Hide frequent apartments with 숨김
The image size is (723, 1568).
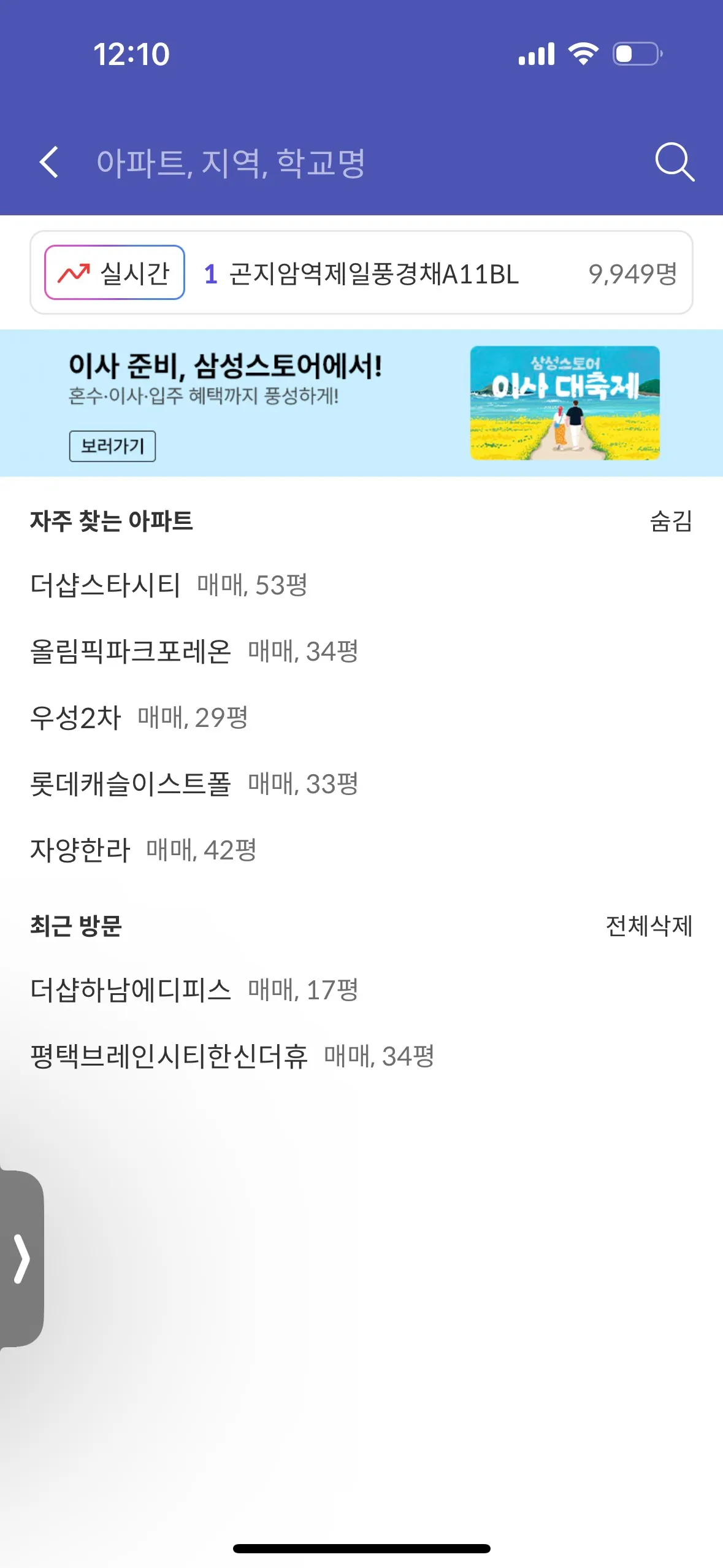[671, 521]
